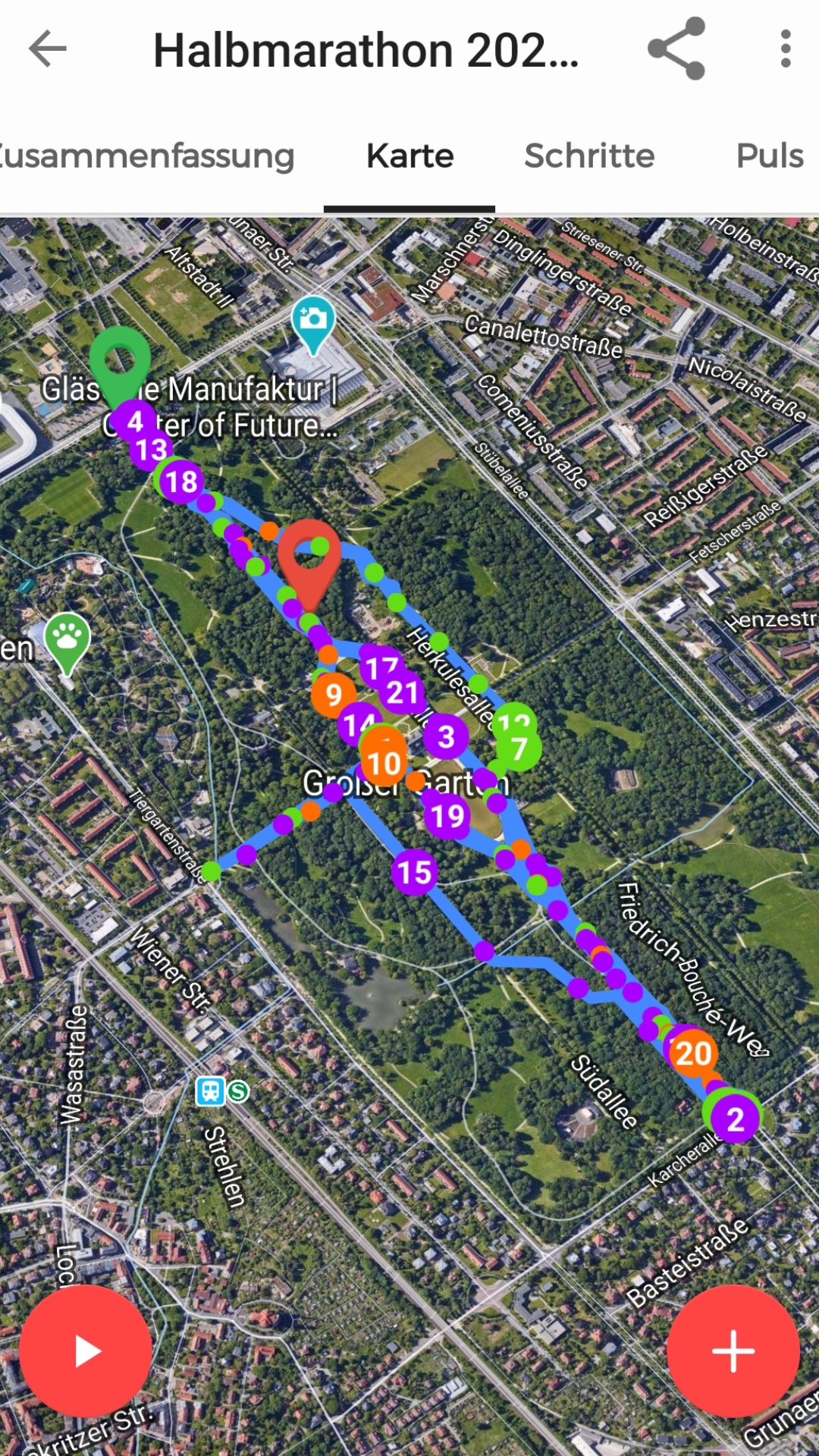Open the three-dot overflow menu
The image size is (819, 1456).
coord(786,49)
